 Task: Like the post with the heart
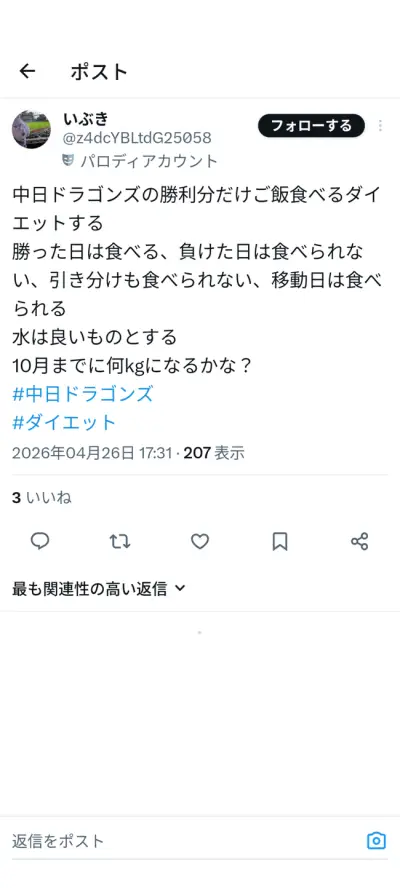[x=199, y=541]
